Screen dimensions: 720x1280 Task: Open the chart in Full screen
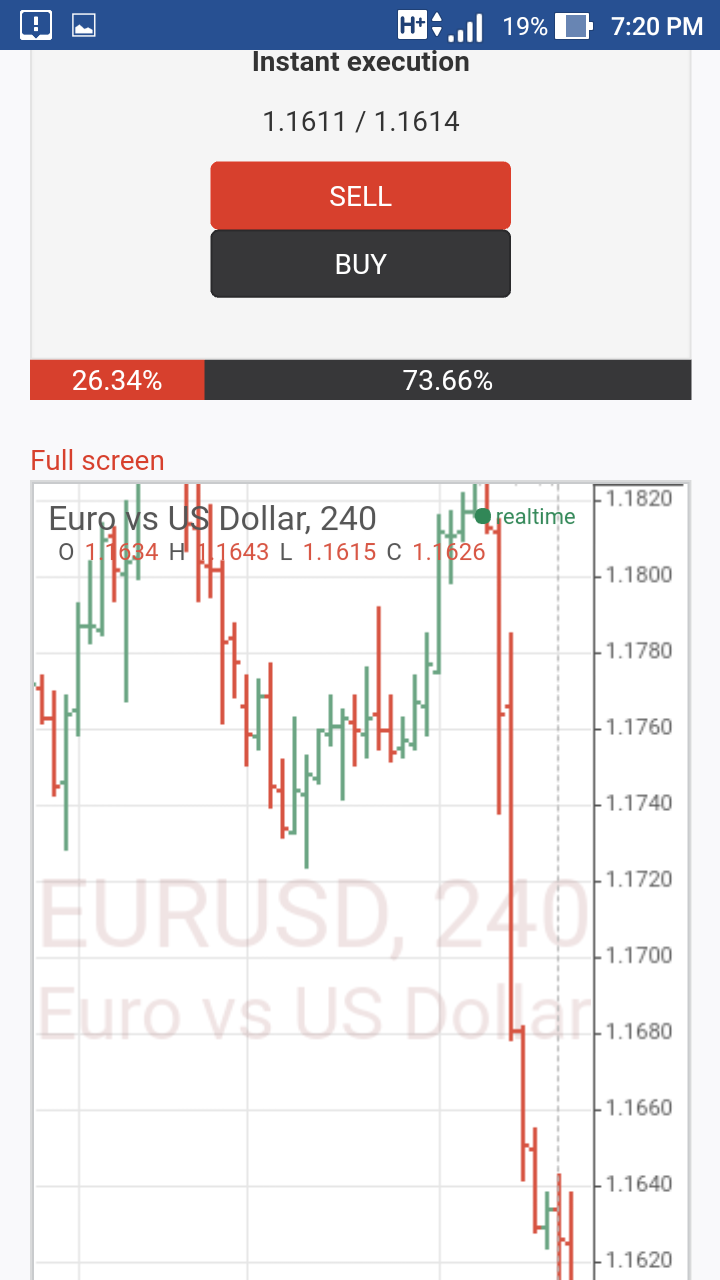pyautogui.click(x=97, y=461)
